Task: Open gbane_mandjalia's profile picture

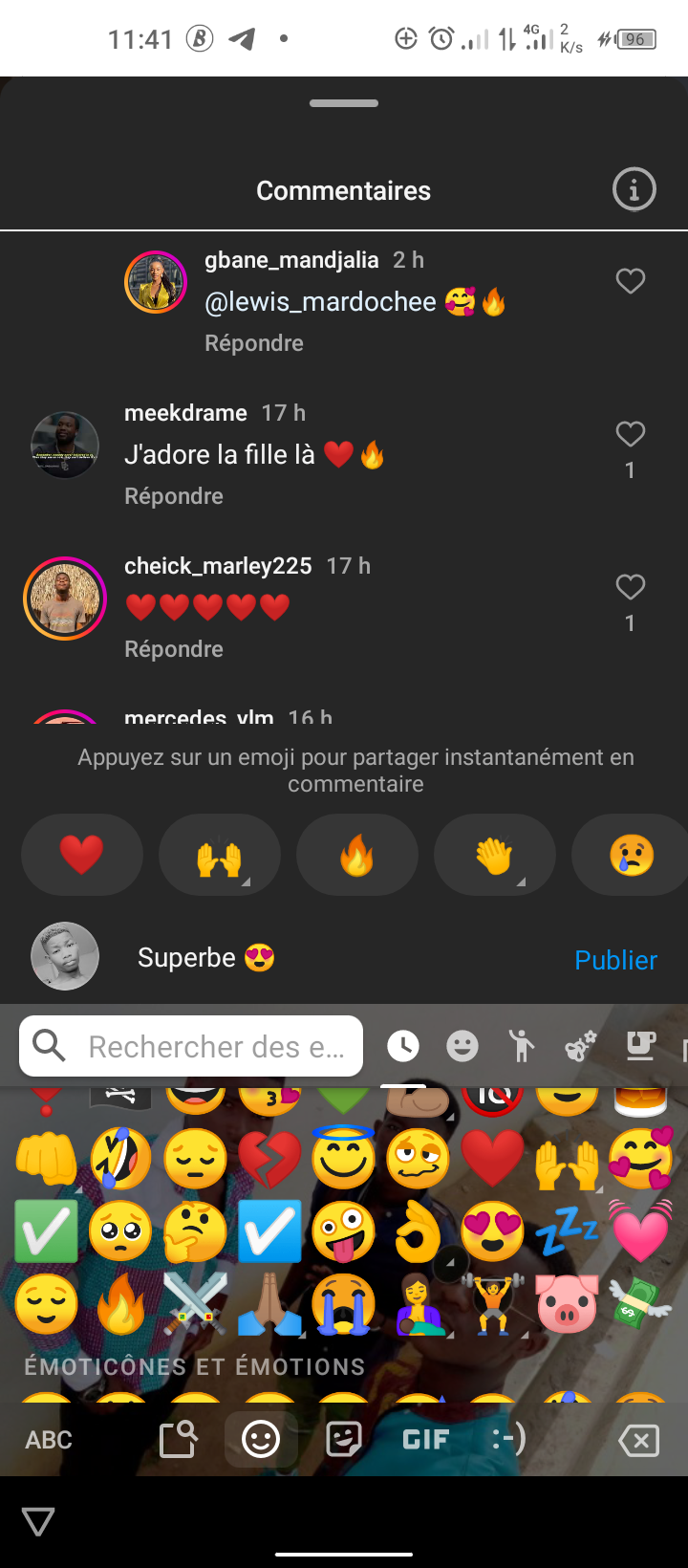Action: (x=156, y=283)
